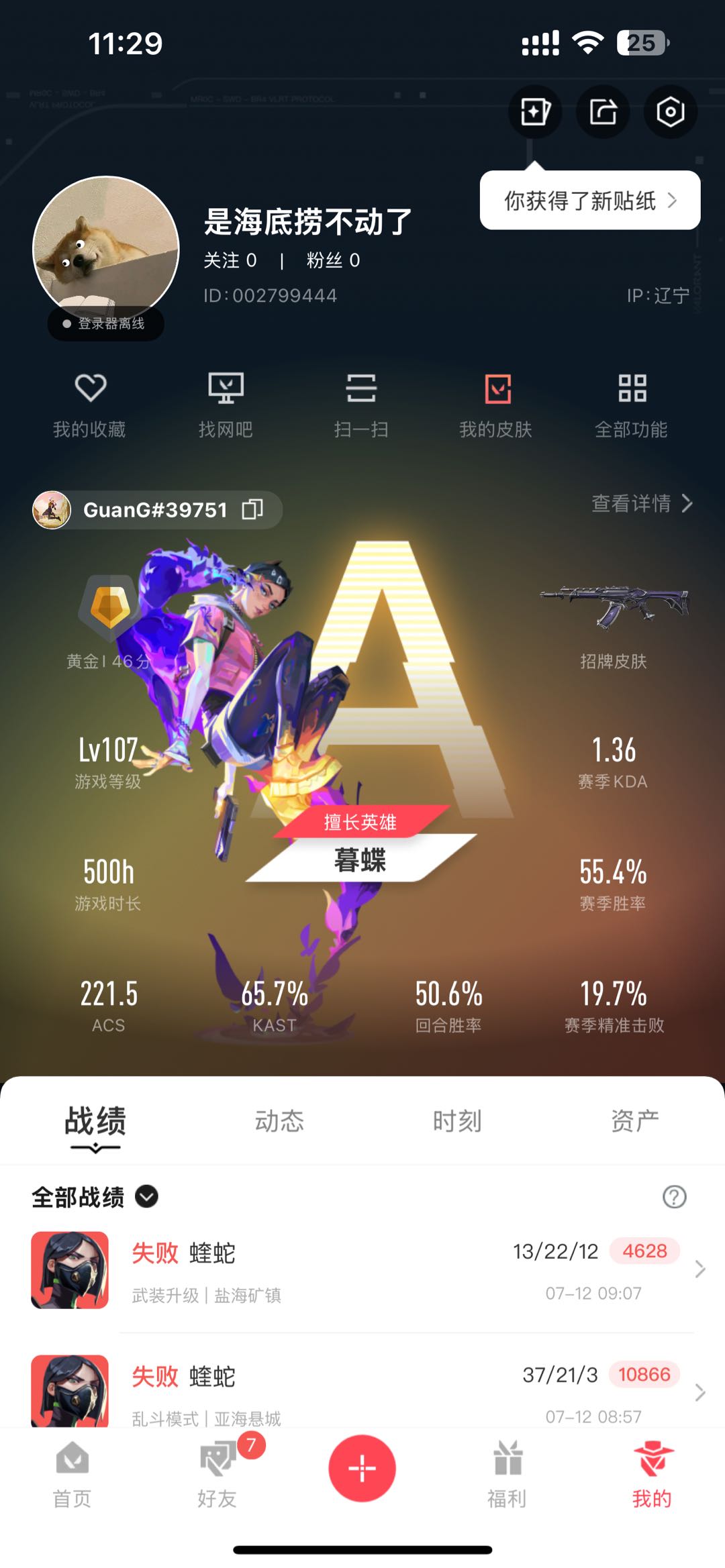Open the 你获得了新贴纸 notification bubble
Screen dimensions: 725x1568
(x=589, y=201)
